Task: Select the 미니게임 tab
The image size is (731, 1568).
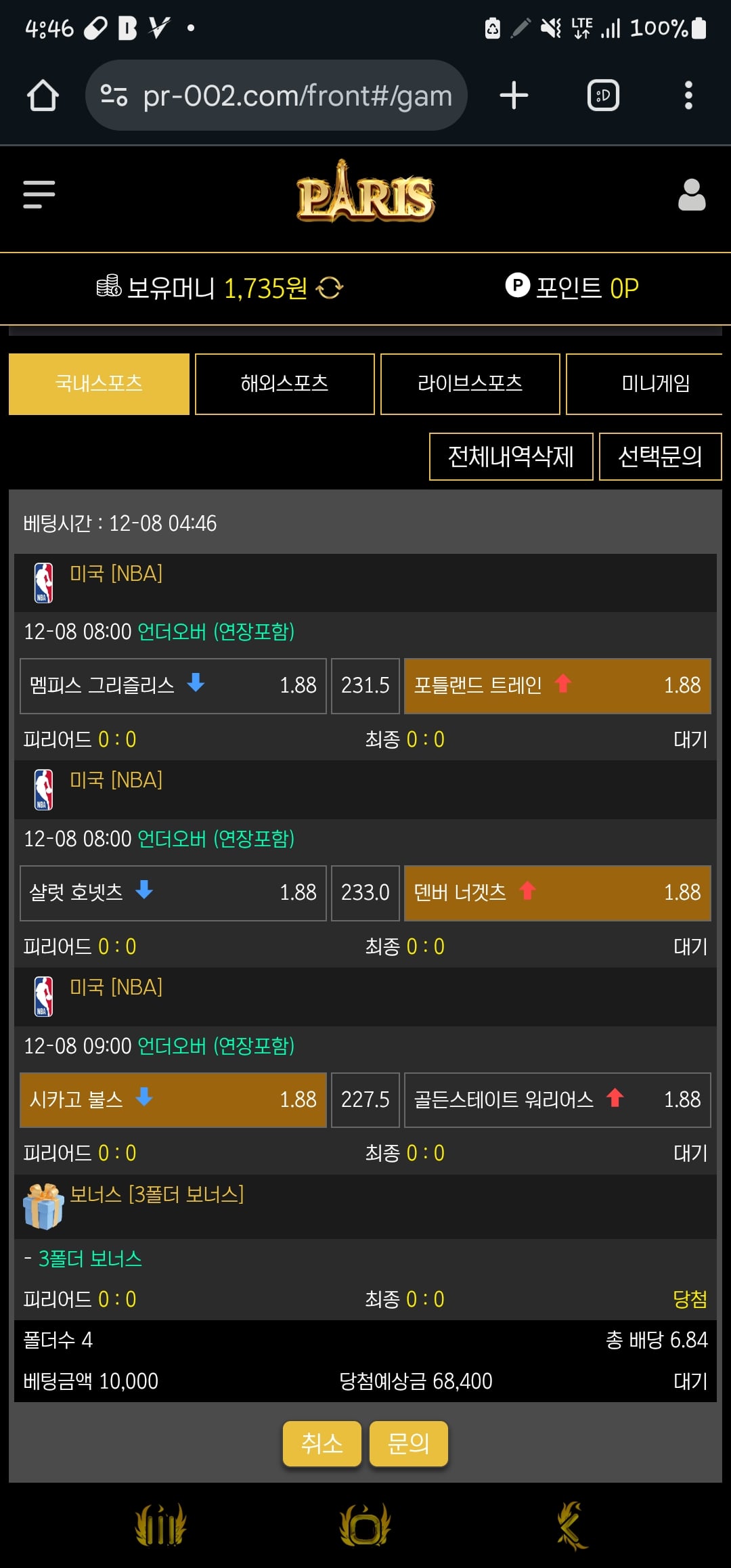Action: click(650, 384)
